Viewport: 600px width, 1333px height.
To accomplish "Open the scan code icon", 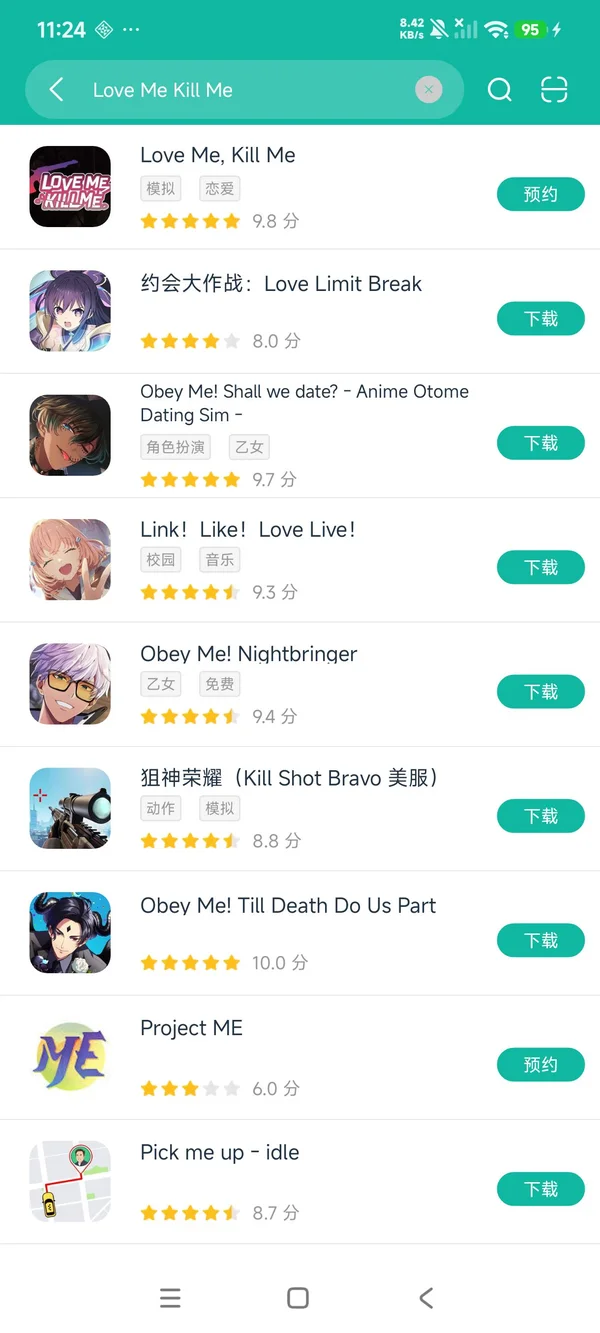I will tap(554, 90).
